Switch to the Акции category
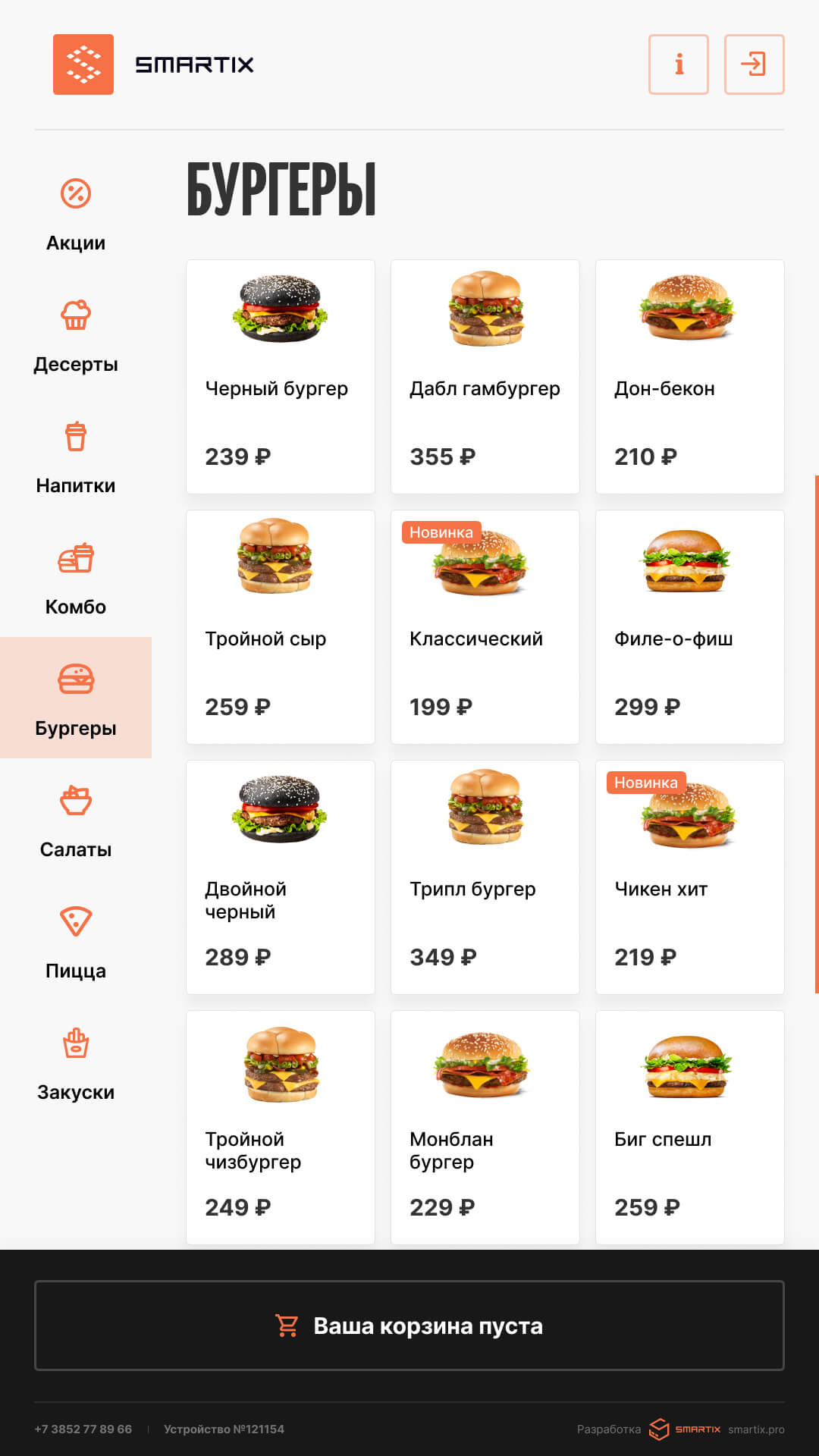Screen dimensions: 819x1456 (x=76, y=212)
